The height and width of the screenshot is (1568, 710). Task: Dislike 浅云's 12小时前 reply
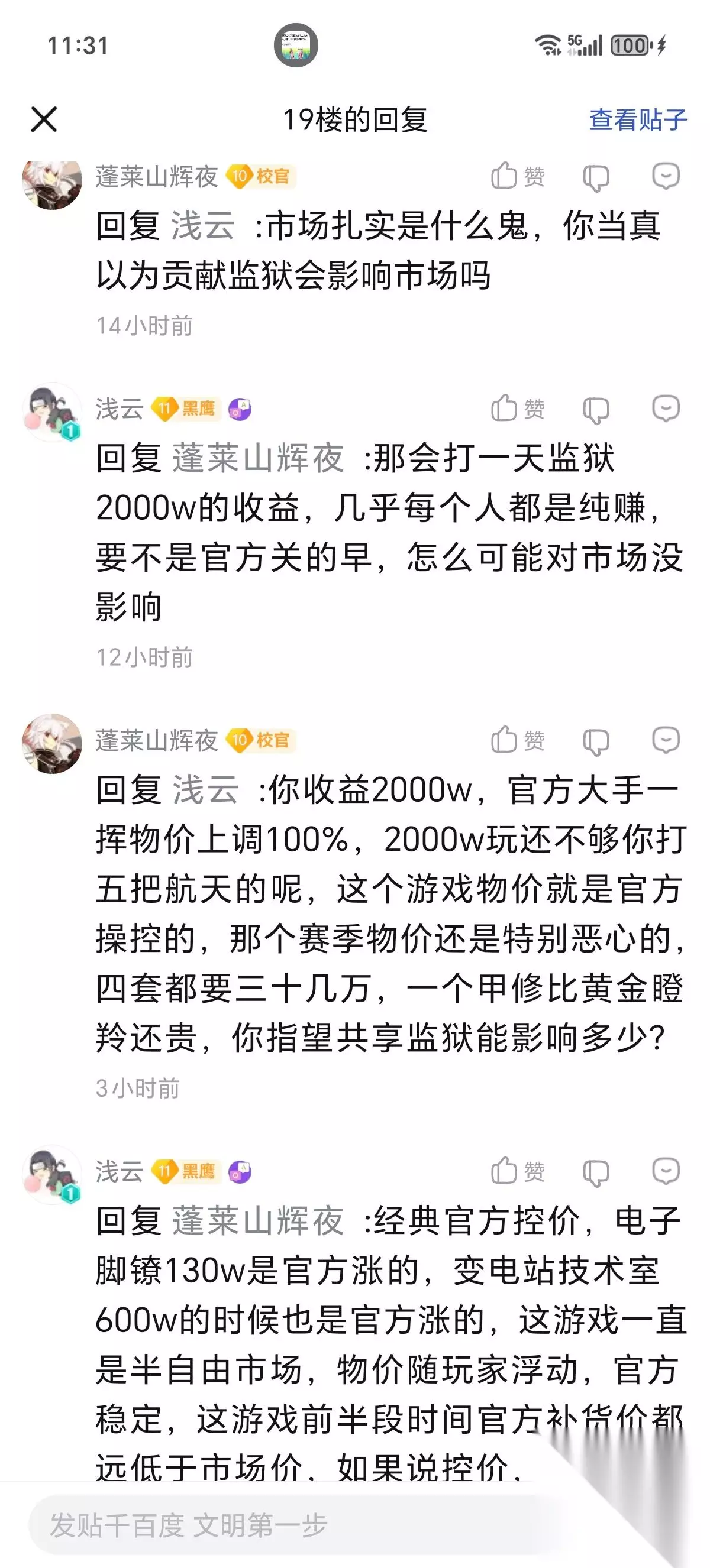click(x=596, y=410)
